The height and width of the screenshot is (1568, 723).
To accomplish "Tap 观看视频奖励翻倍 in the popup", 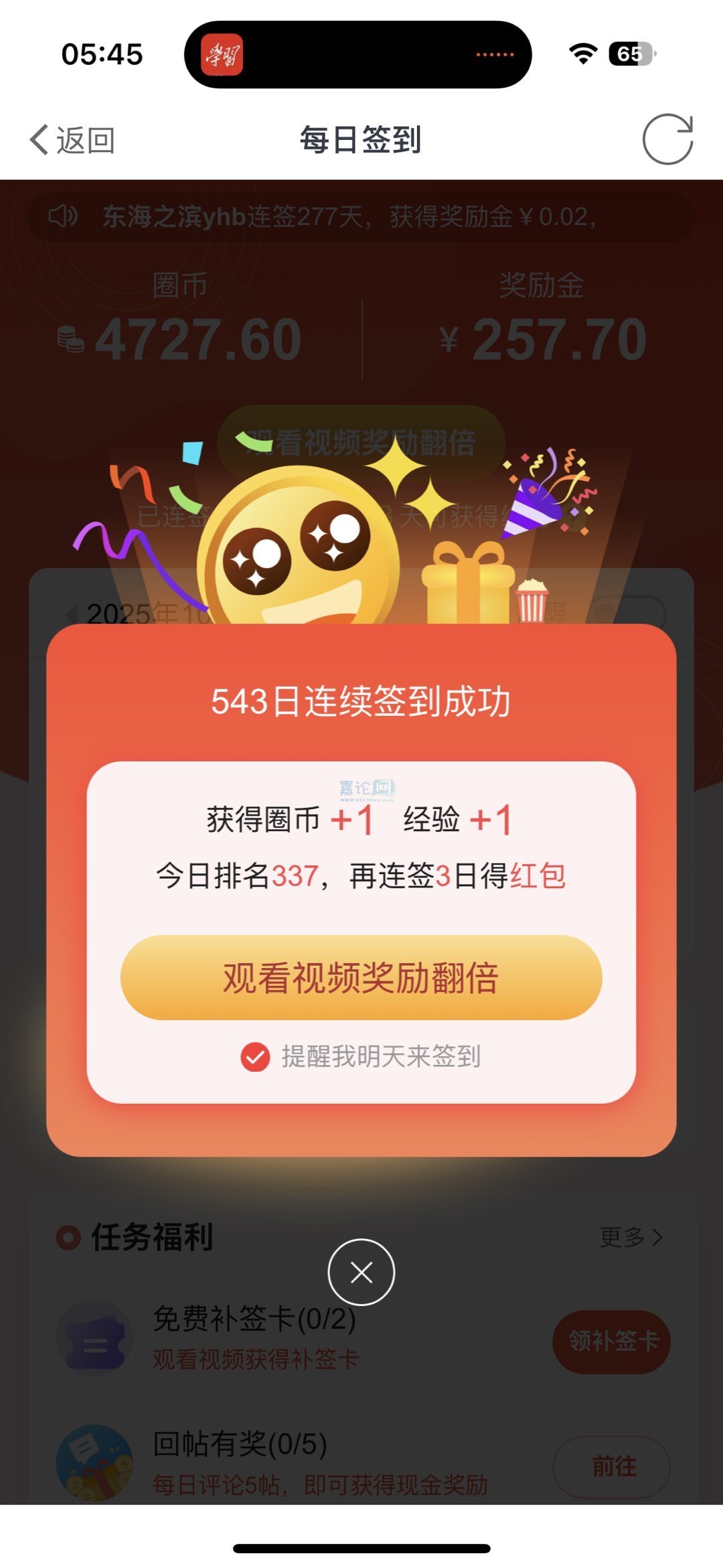I will [361, 977].
